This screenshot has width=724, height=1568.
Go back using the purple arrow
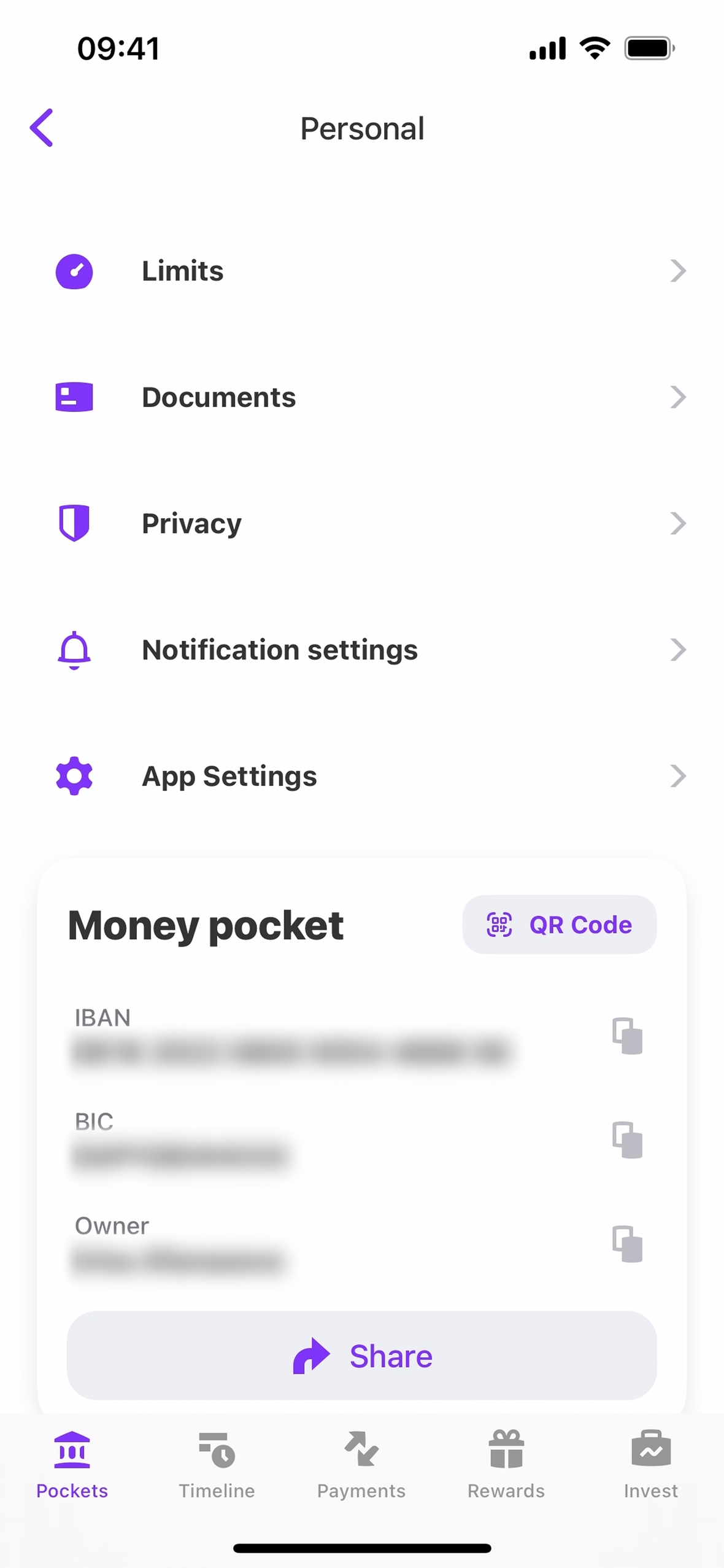[42, 128]
